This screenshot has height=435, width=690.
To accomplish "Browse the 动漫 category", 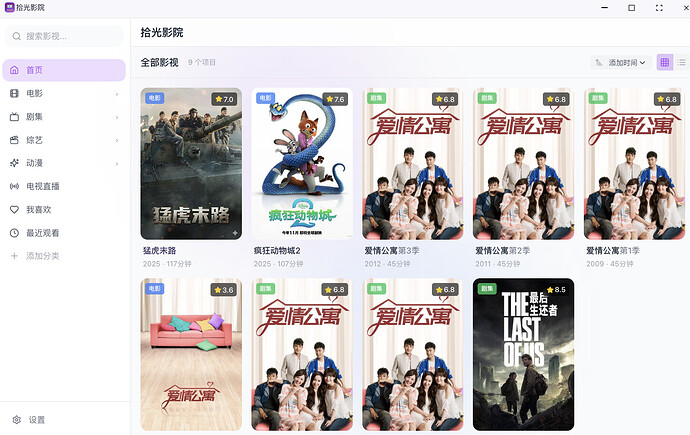I will (34, 162).
